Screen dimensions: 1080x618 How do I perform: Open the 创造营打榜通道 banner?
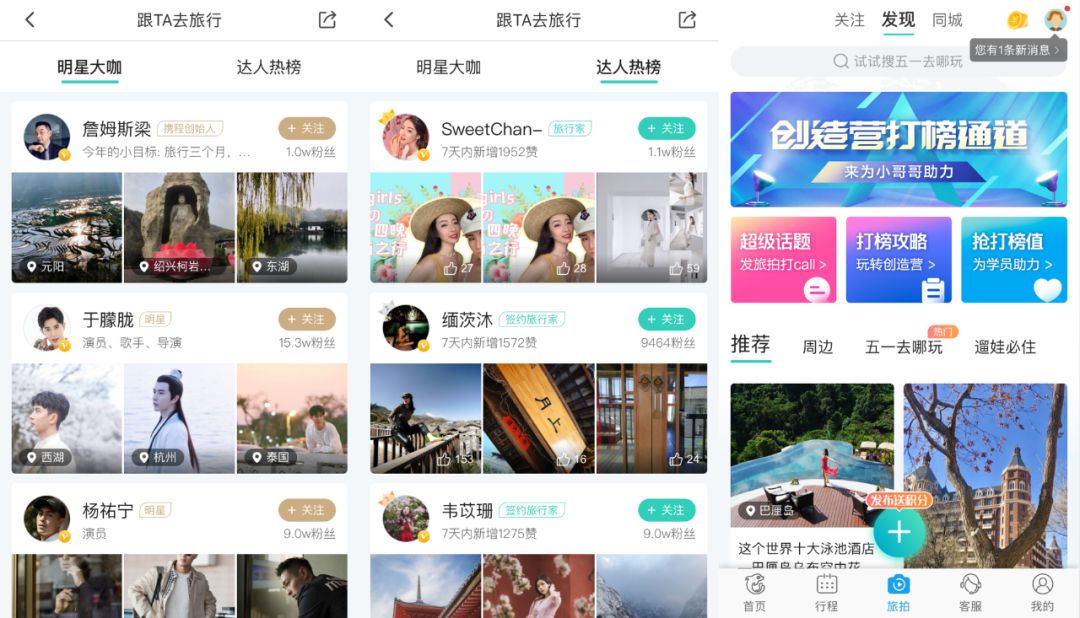(898, 149)
